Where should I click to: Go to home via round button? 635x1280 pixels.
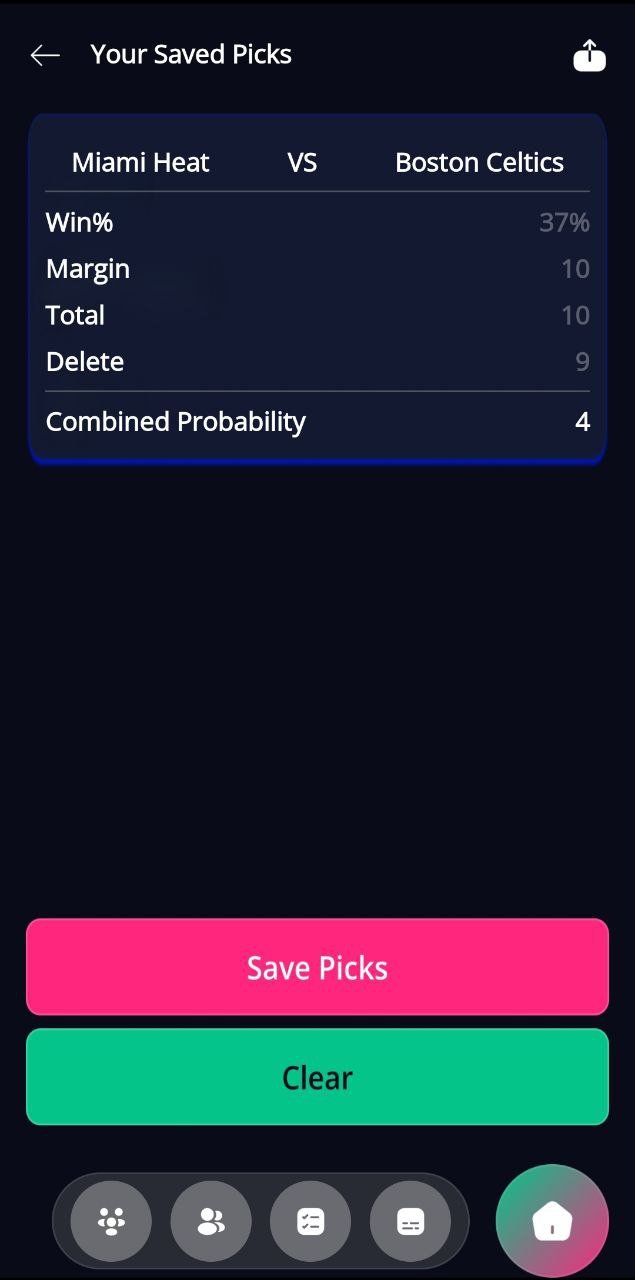(552, 1221)
